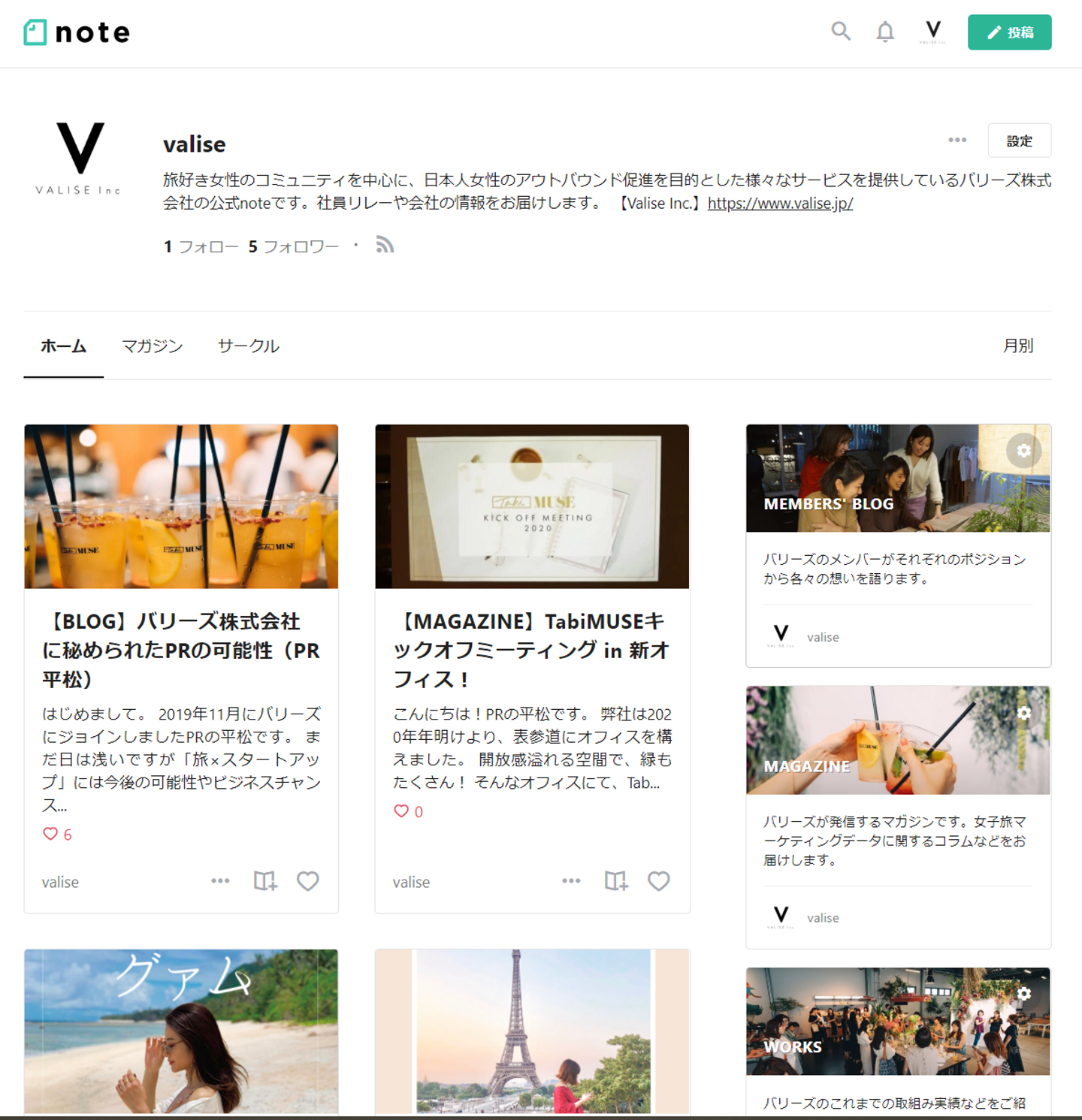Switch to the サークル tab
This screenshot has width=1082, height=1120.
248,346
